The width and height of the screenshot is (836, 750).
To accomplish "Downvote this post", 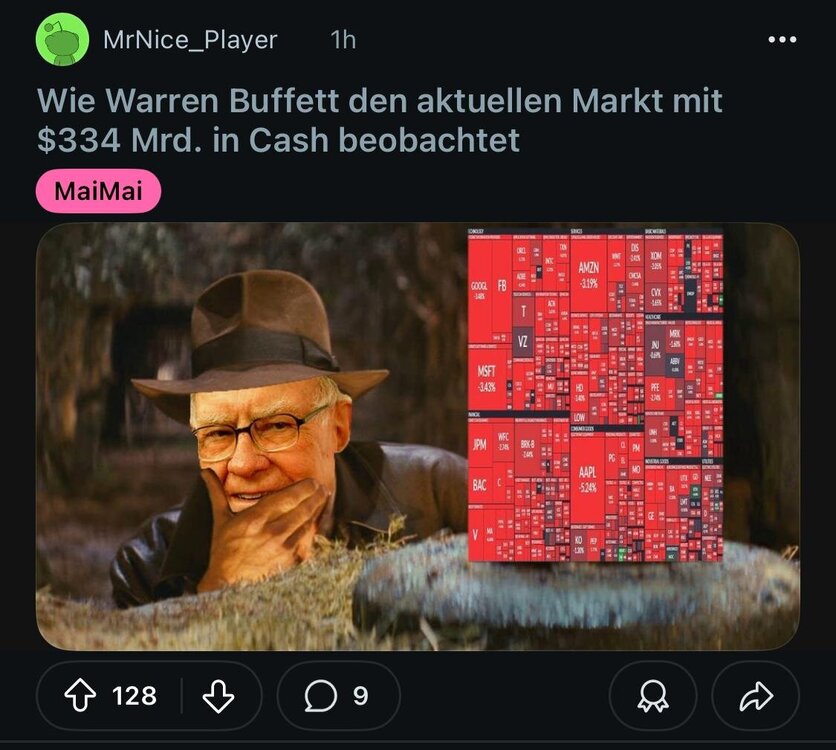I will click(218, 696).
